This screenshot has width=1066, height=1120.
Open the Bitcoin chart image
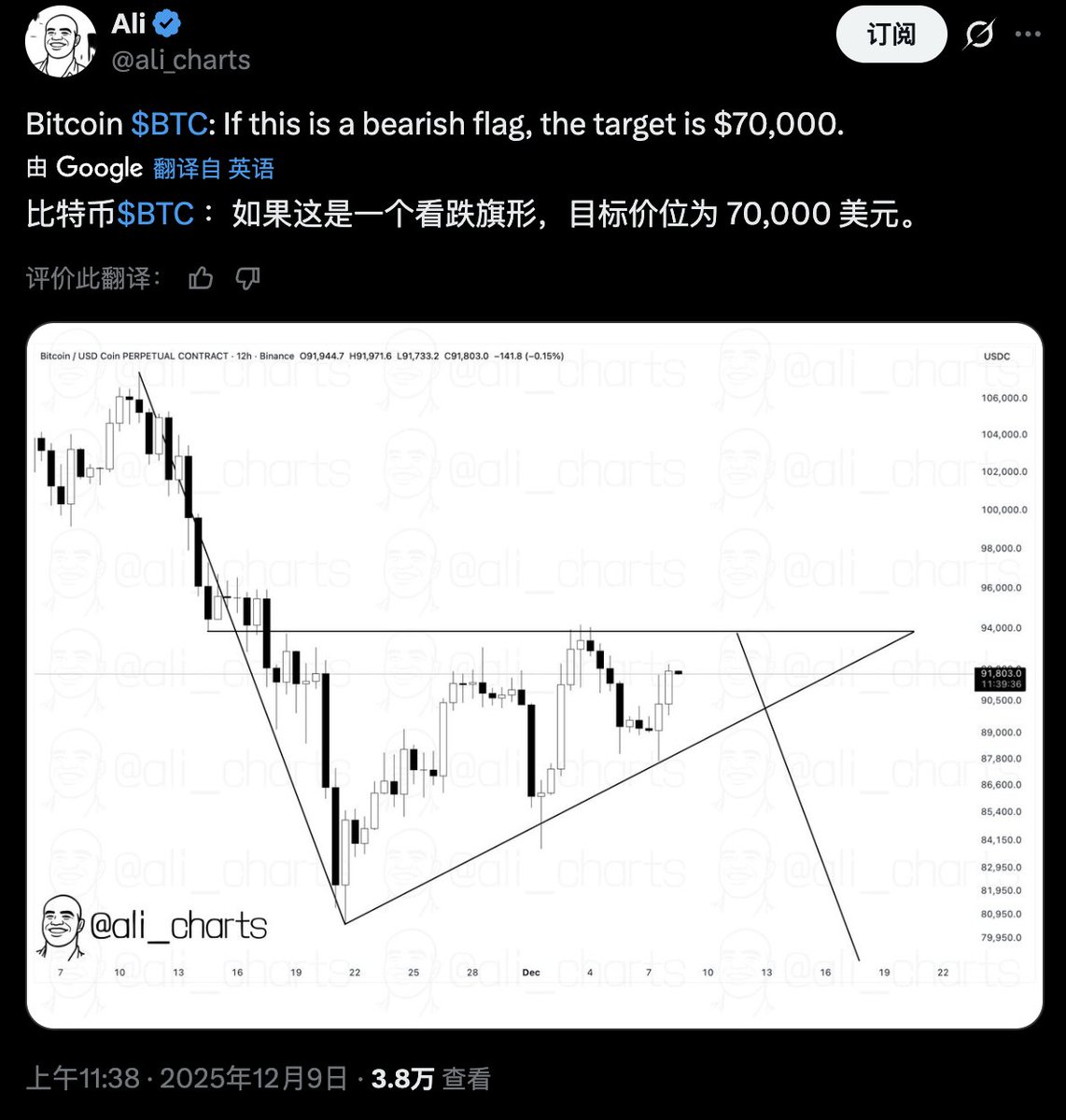[x=534, y=674]
